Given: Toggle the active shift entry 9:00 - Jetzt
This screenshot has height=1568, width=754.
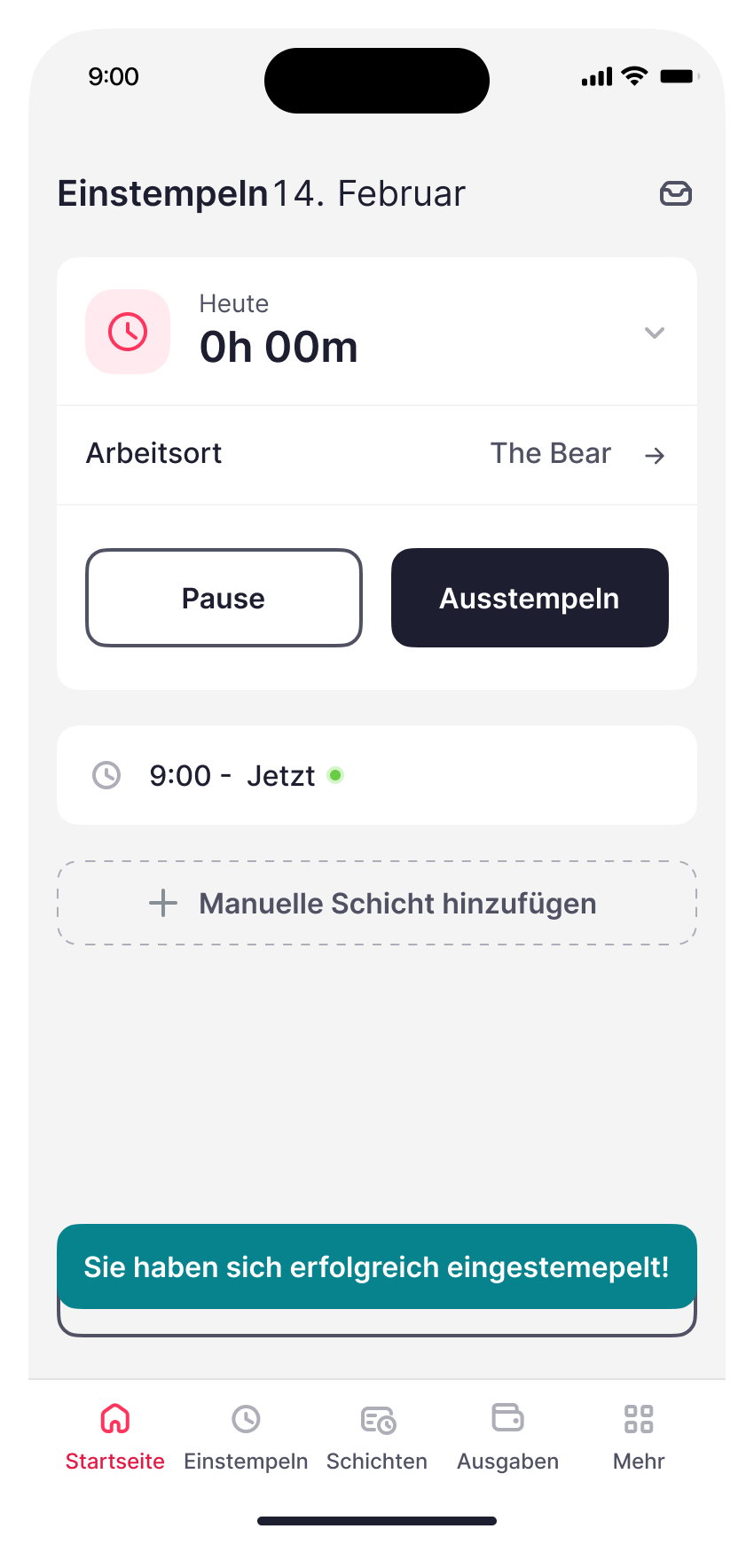Looking at the screenshot, I should 376,775.
